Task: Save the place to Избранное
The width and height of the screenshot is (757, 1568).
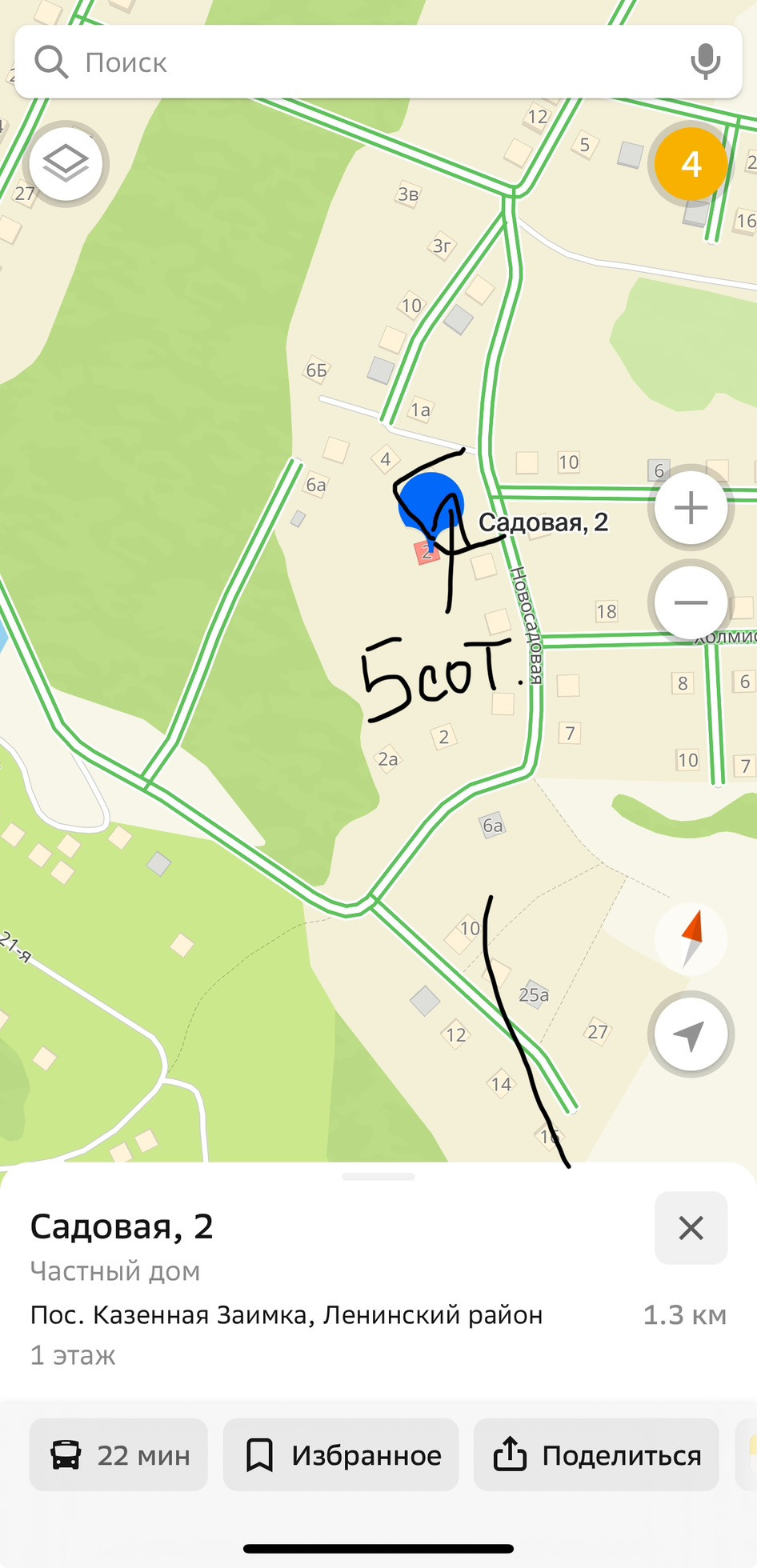Action: (x=341, y=1454)
